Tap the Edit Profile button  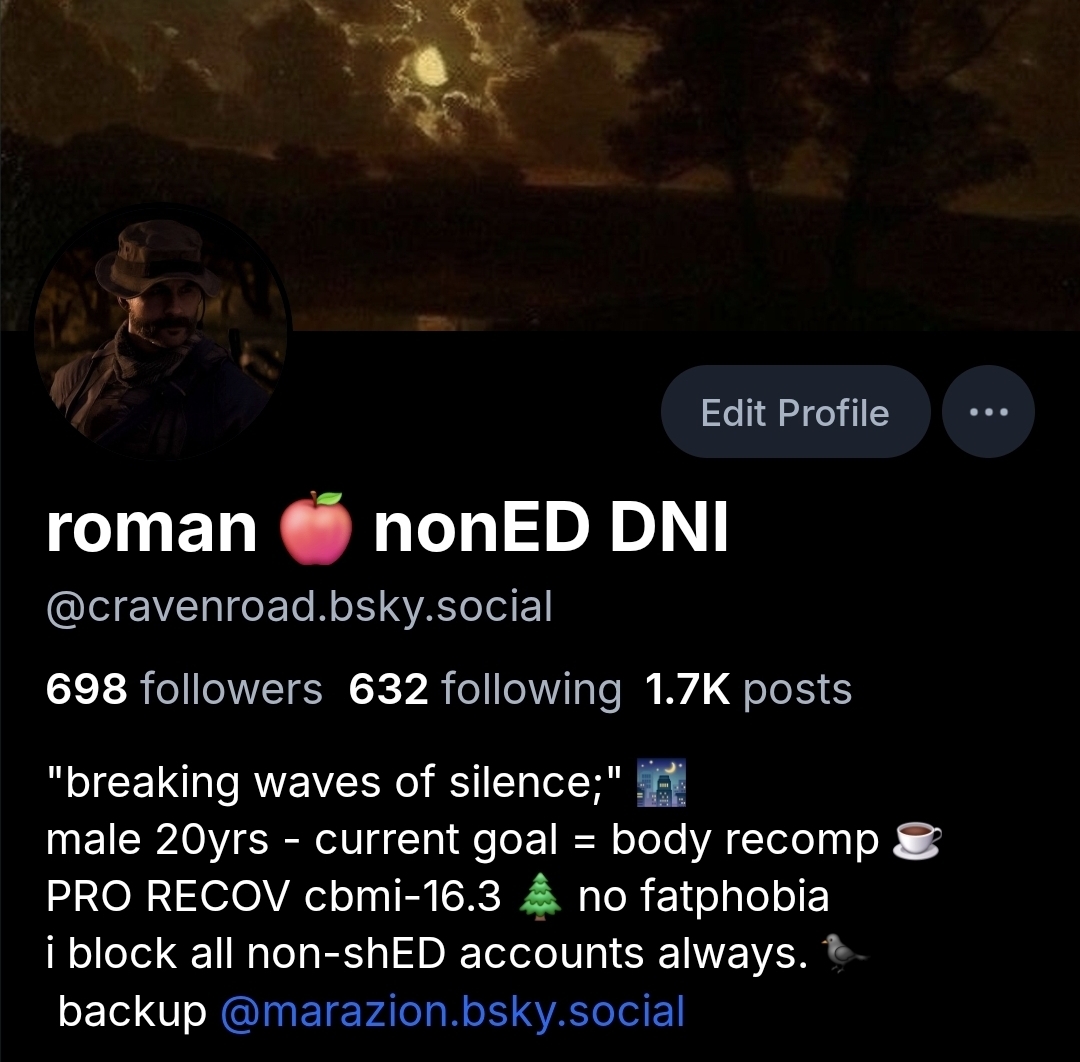795,412
